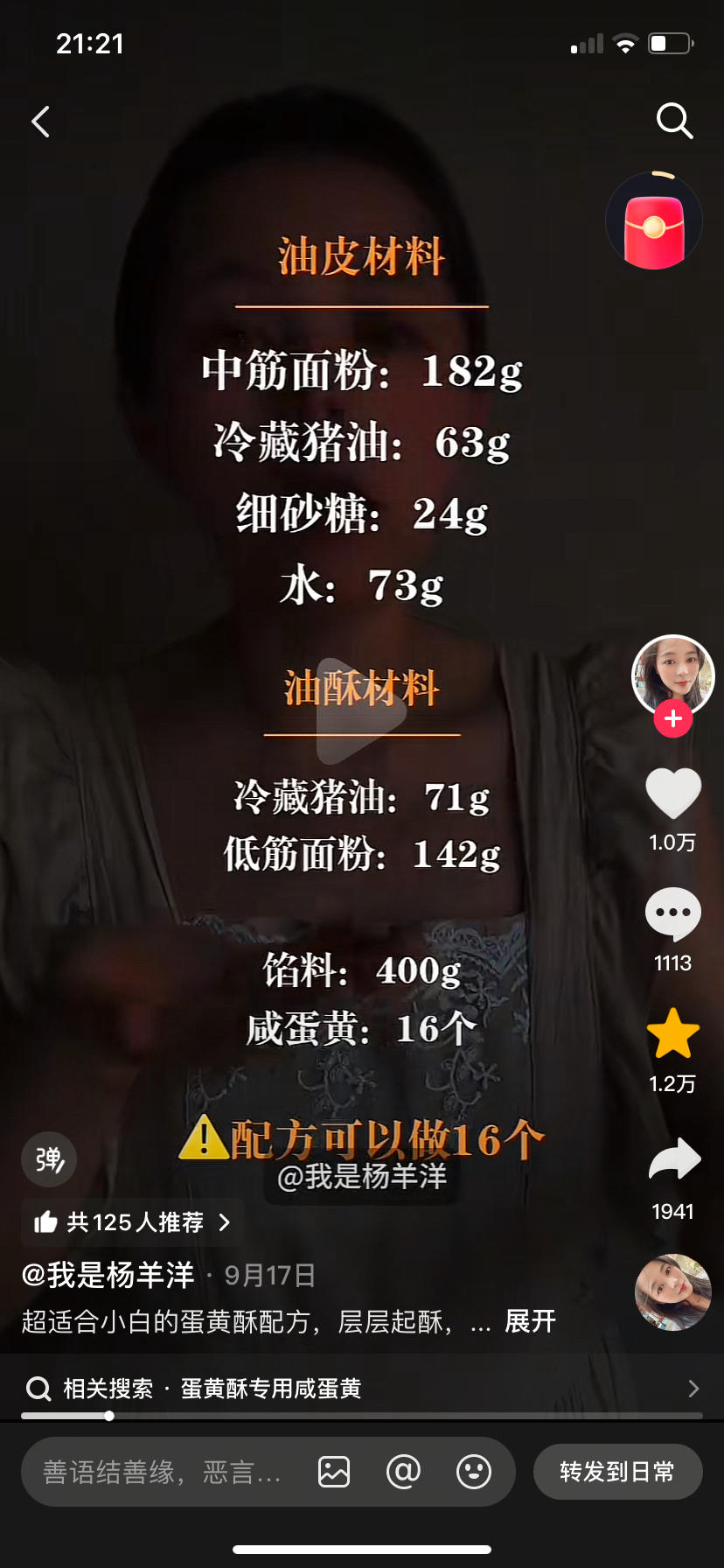Follow the creator with the red plus
Screen dimensions: 724x1568
(x=673, y=719)
